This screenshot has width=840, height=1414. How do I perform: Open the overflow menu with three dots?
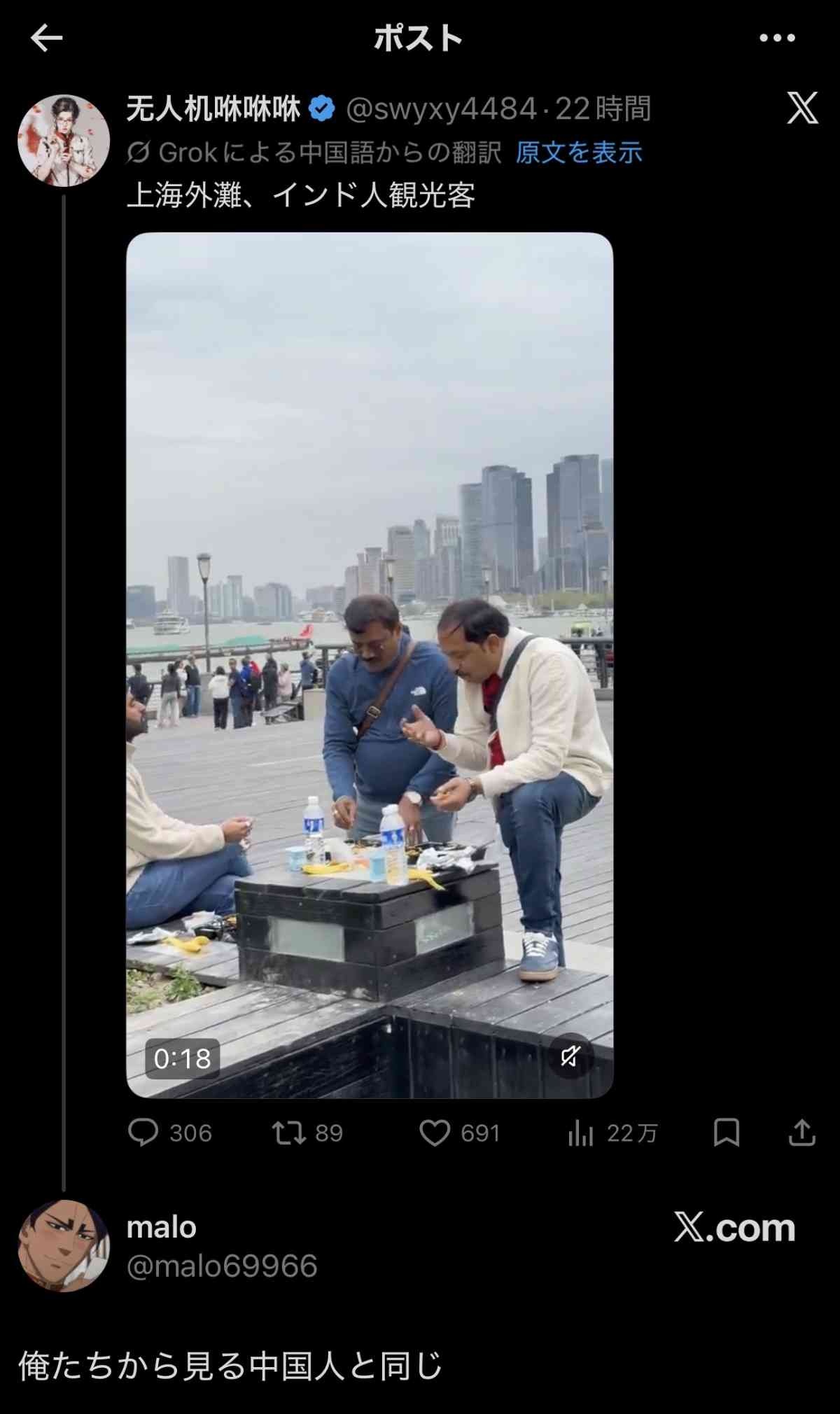pos(777,38)
